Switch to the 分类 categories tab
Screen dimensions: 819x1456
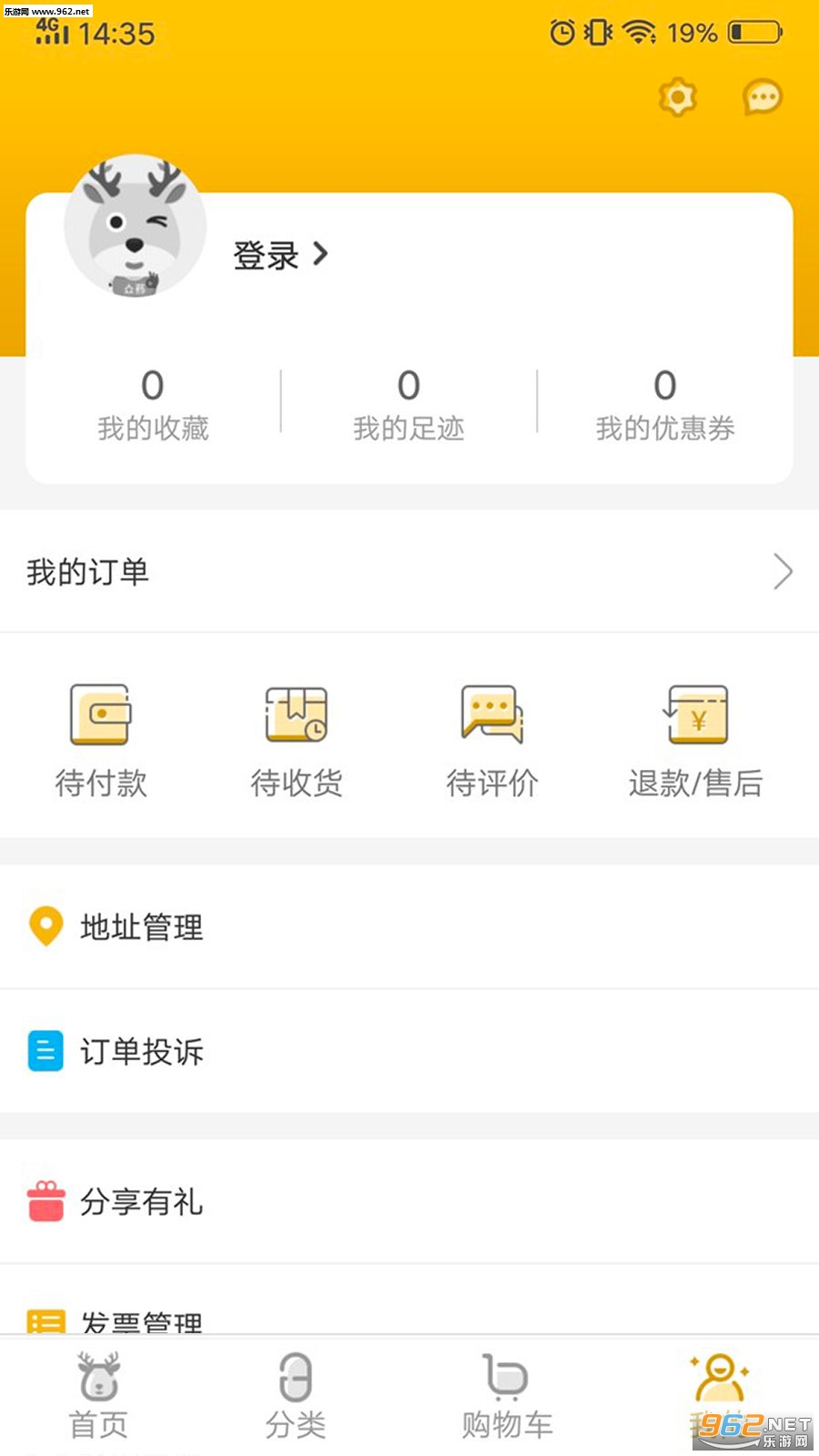click(296, 1396)
